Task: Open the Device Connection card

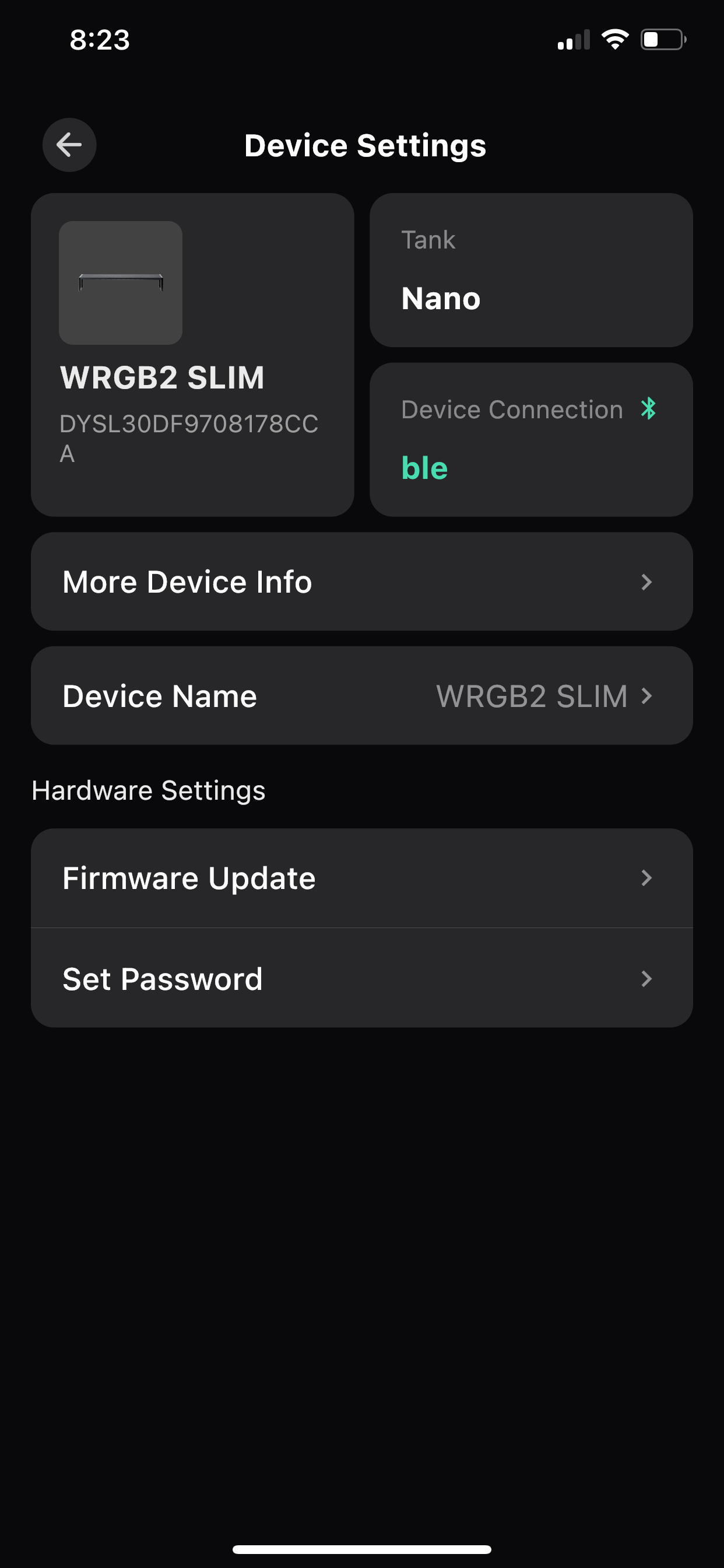Action: 530,439
